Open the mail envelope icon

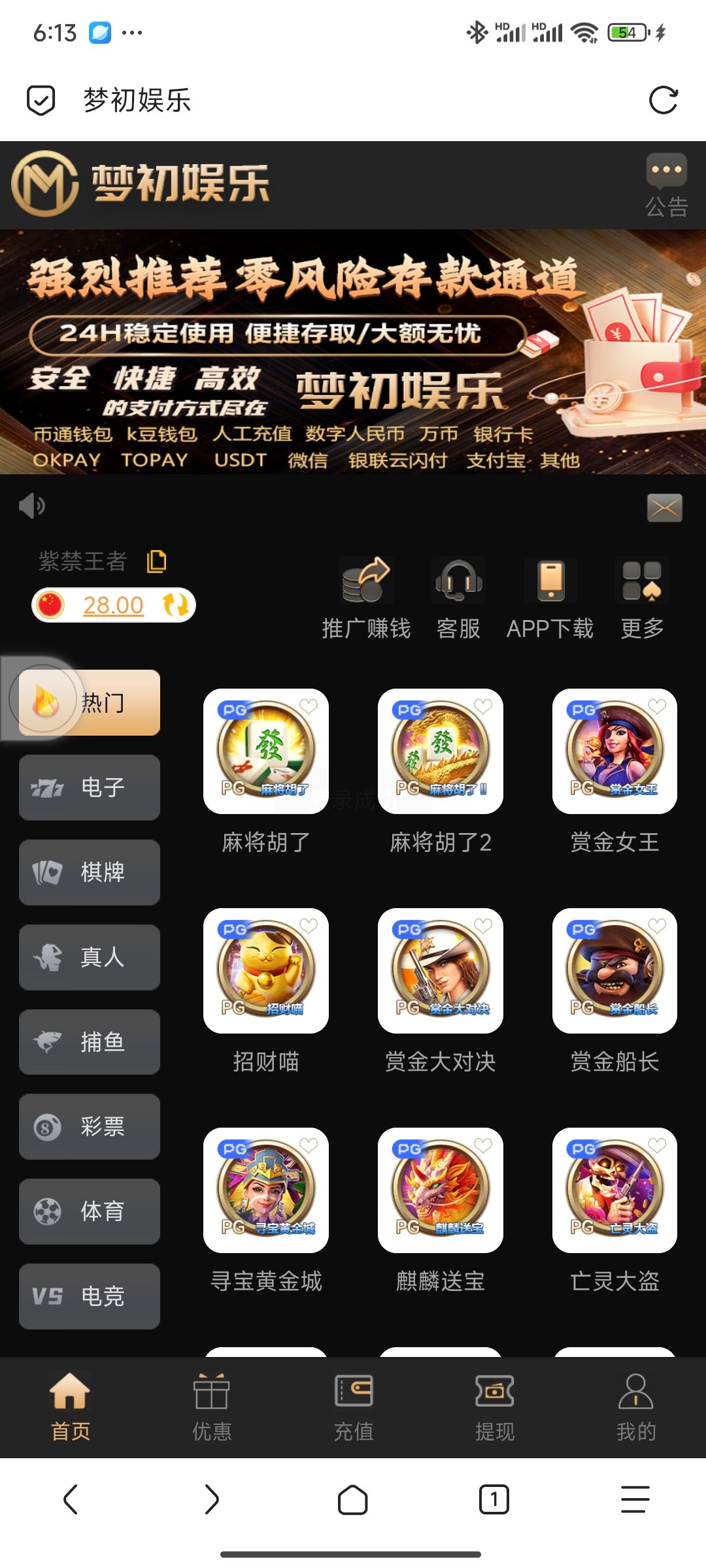pyautogui.click(x=664, y=508)
